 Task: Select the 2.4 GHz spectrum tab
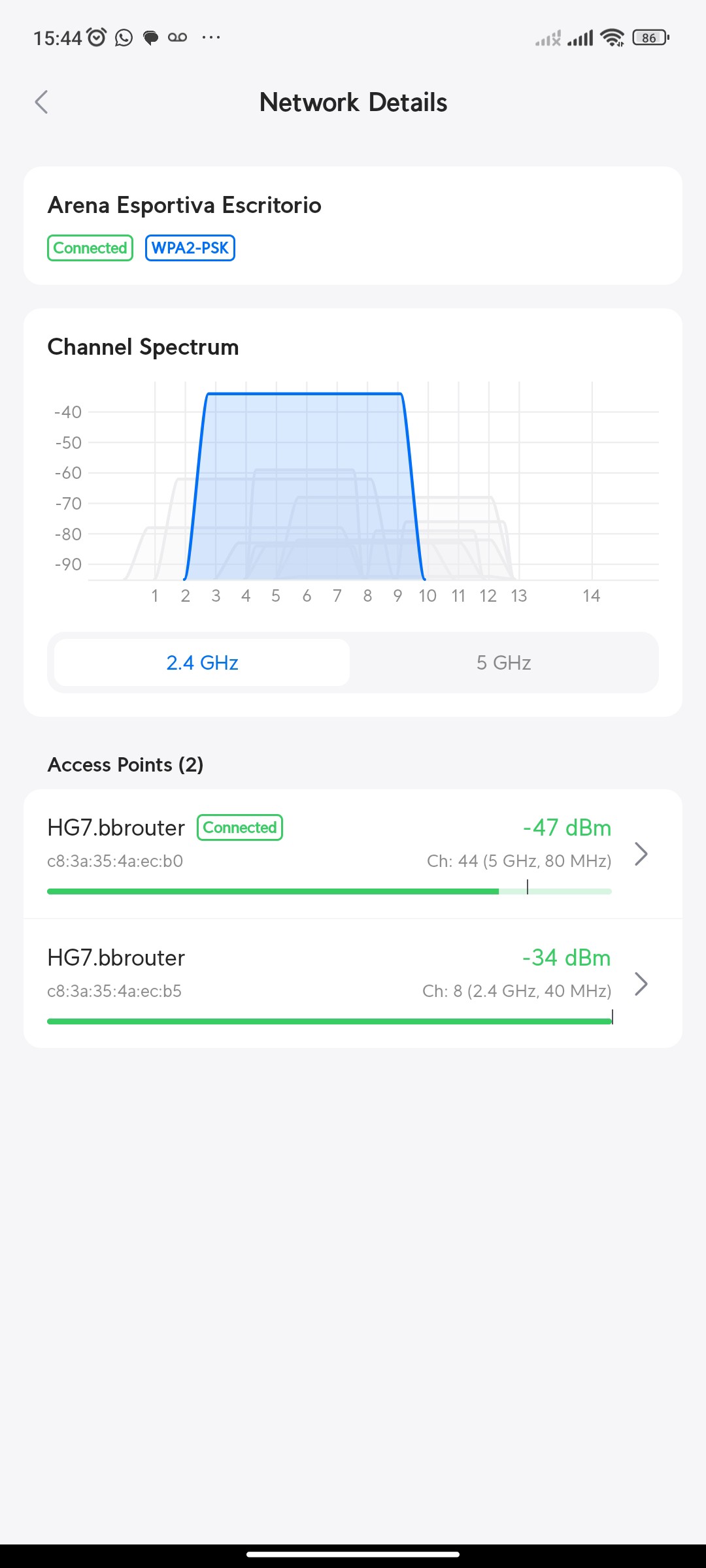coord(202,662)
